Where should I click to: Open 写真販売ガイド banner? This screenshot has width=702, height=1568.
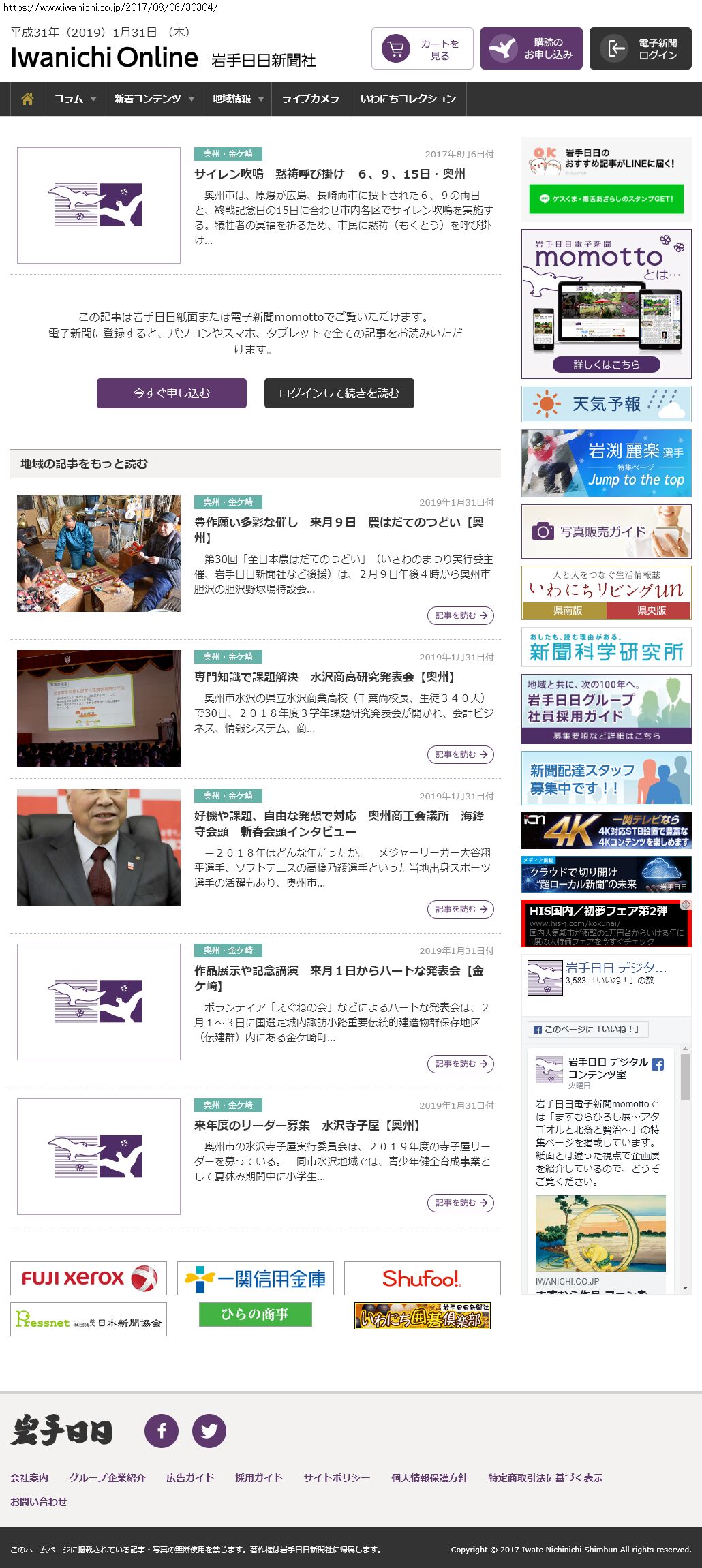tap(606, 532)
